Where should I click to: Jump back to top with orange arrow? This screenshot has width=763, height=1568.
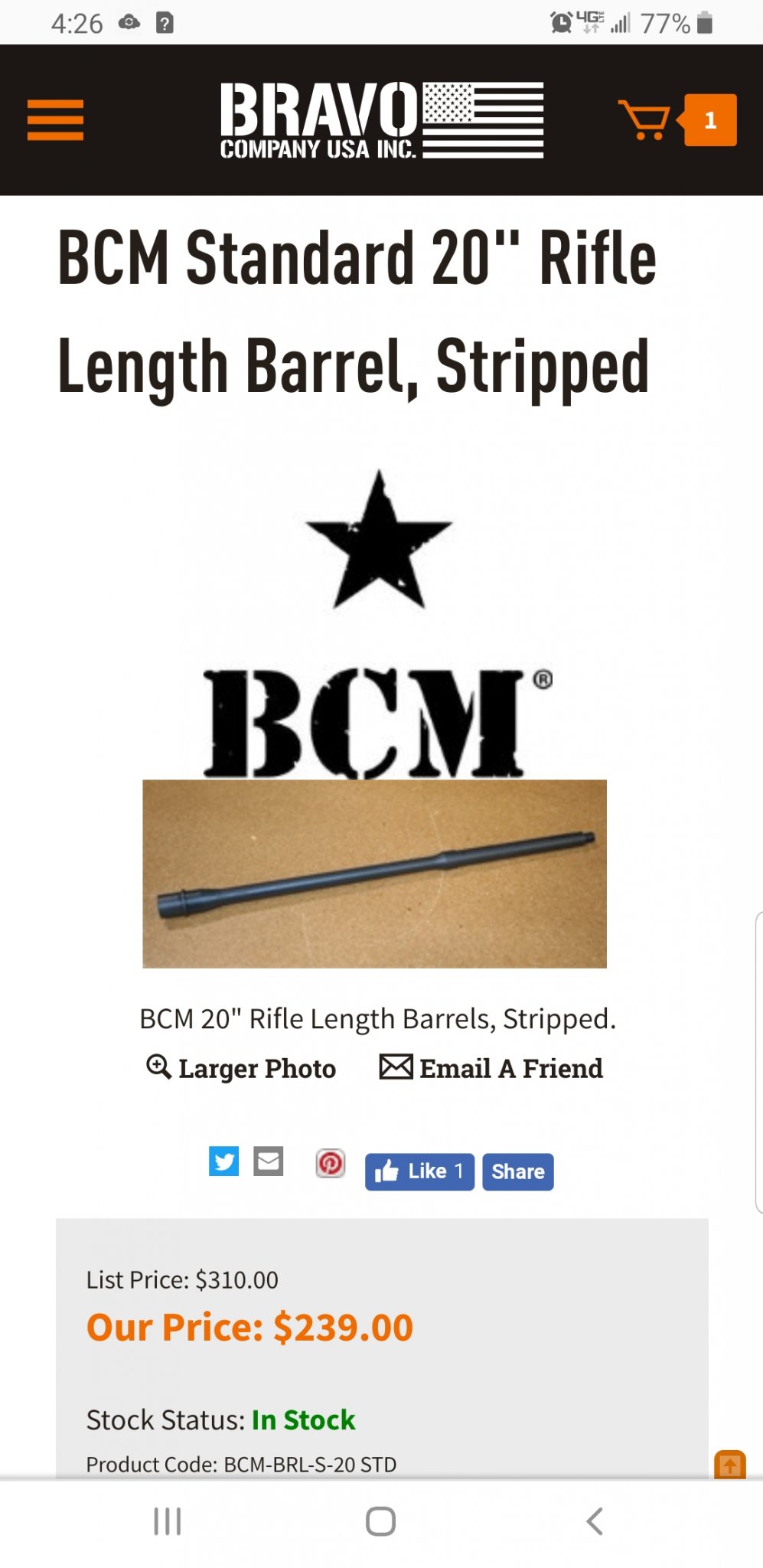729,1465
